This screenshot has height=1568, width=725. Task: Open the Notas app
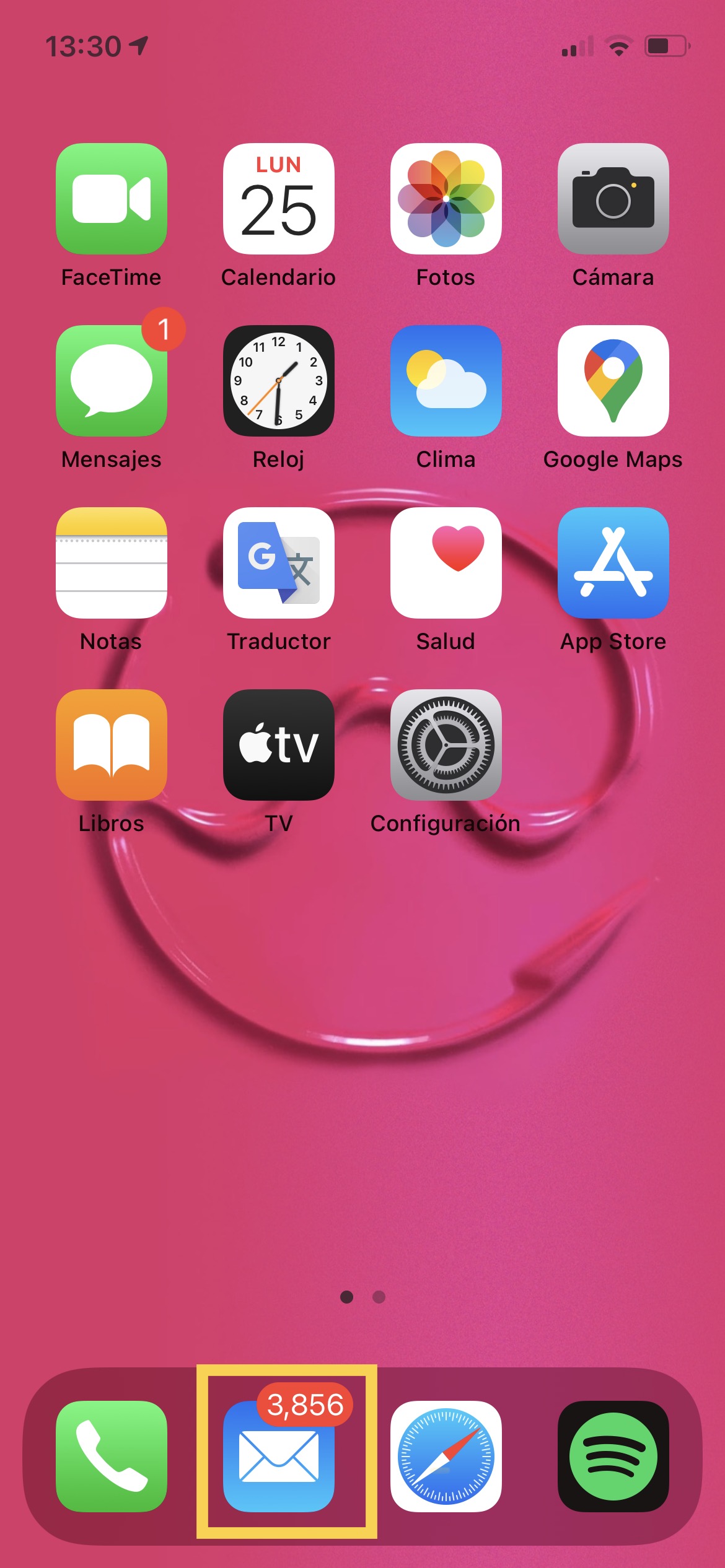[112, 563]
